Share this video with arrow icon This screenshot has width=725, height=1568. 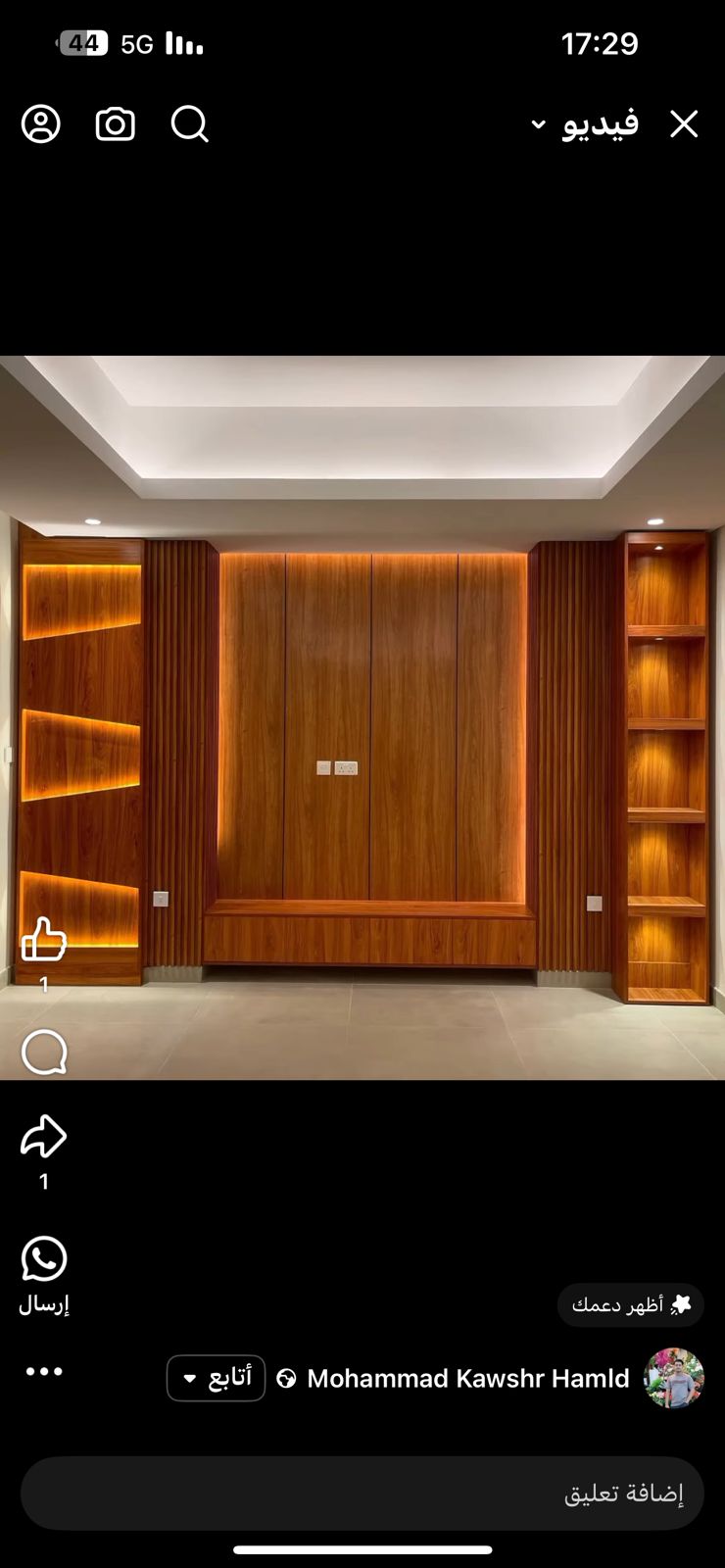[x=44, y=1137]
